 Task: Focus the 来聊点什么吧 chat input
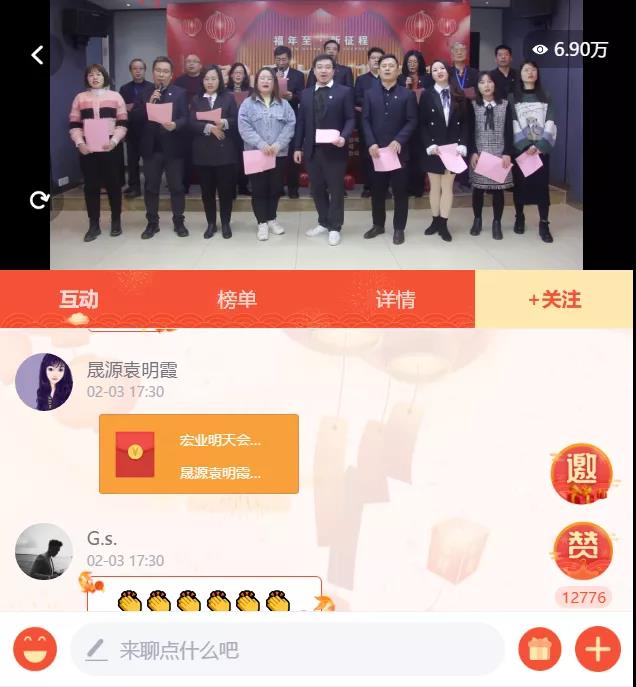[285, 650]
